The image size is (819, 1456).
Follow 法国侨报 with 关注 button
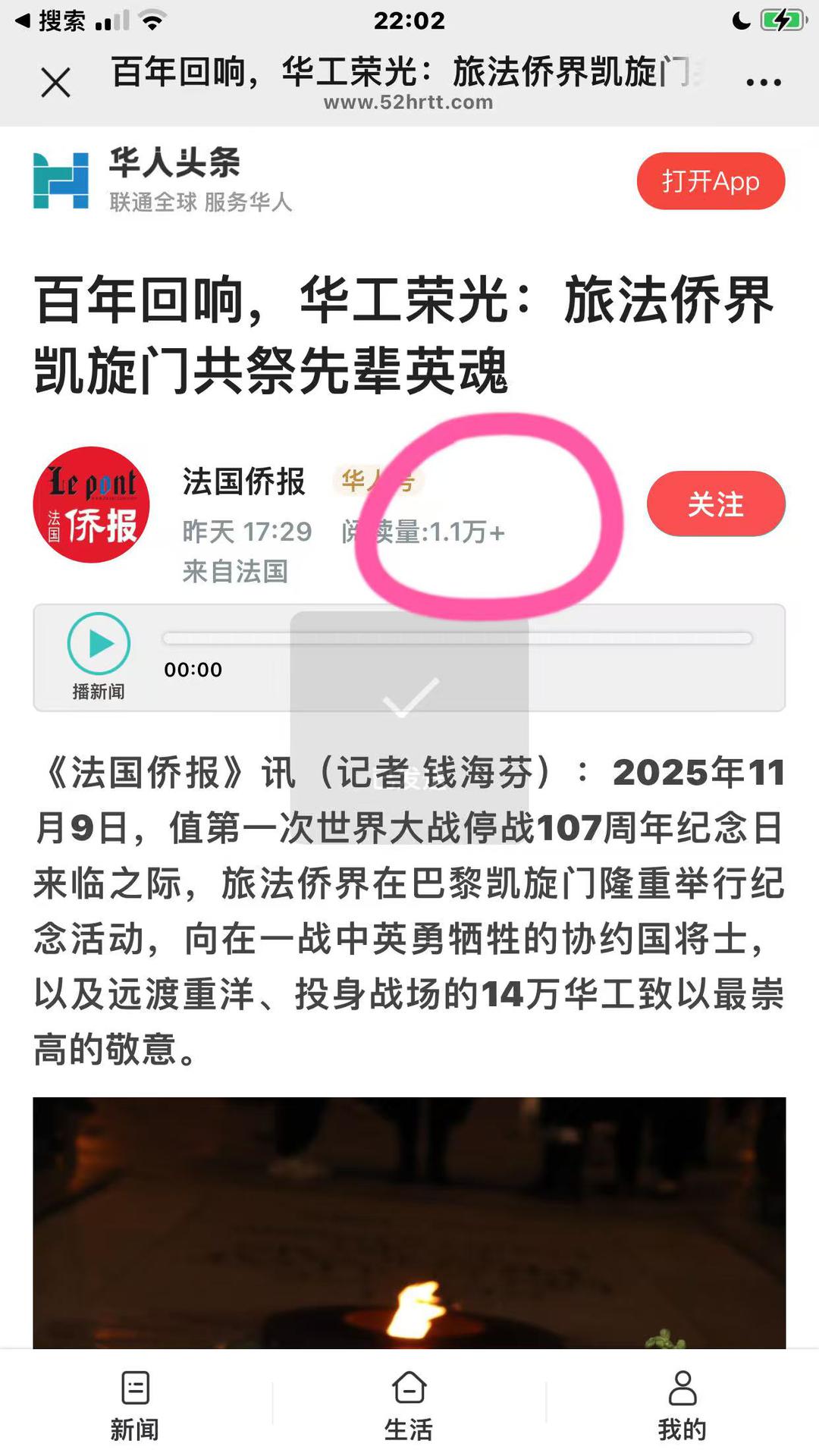pyautogui.click(x=715, y=504)
